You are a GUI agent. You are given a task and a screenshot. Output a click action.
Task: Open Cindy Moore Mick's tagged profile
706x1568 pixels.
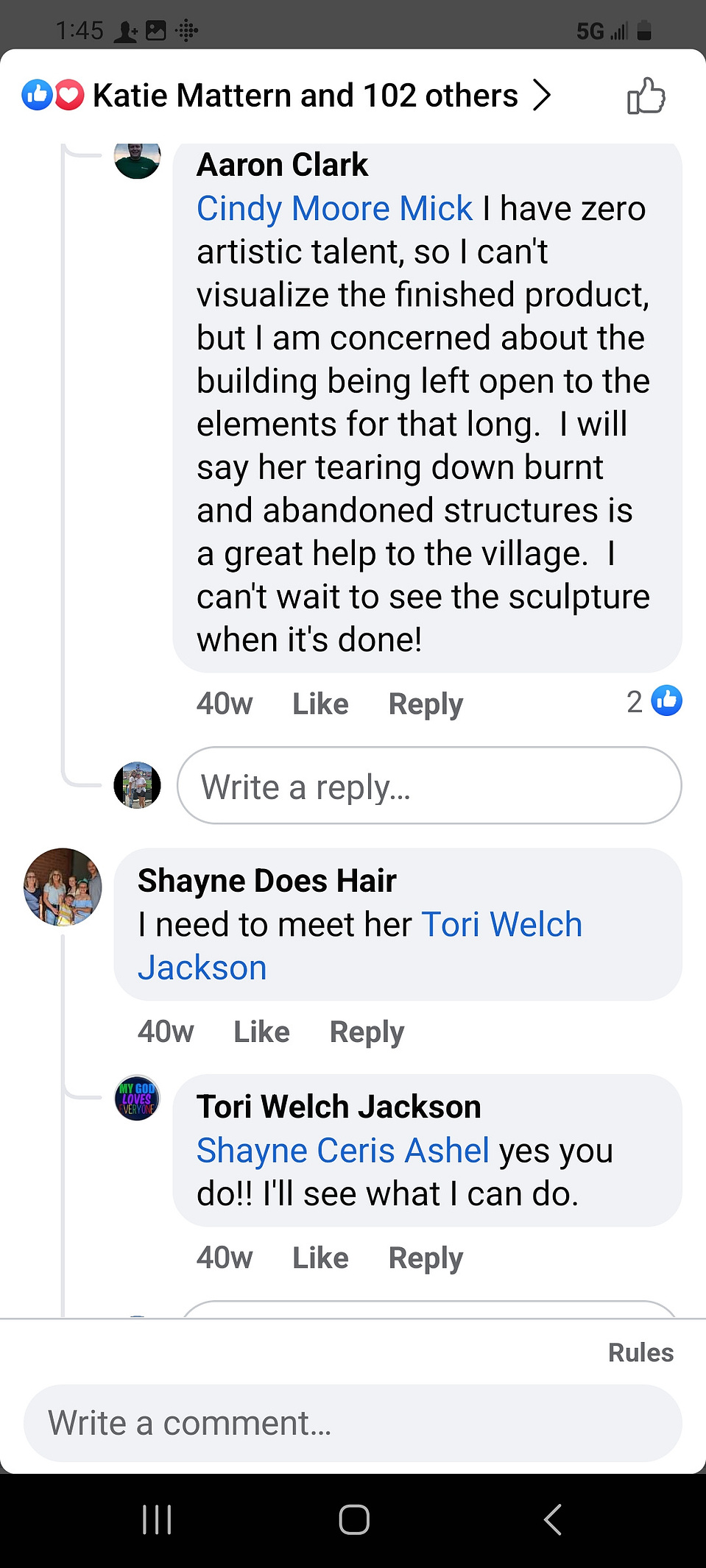pyautogui.click(x=334, y=208)
